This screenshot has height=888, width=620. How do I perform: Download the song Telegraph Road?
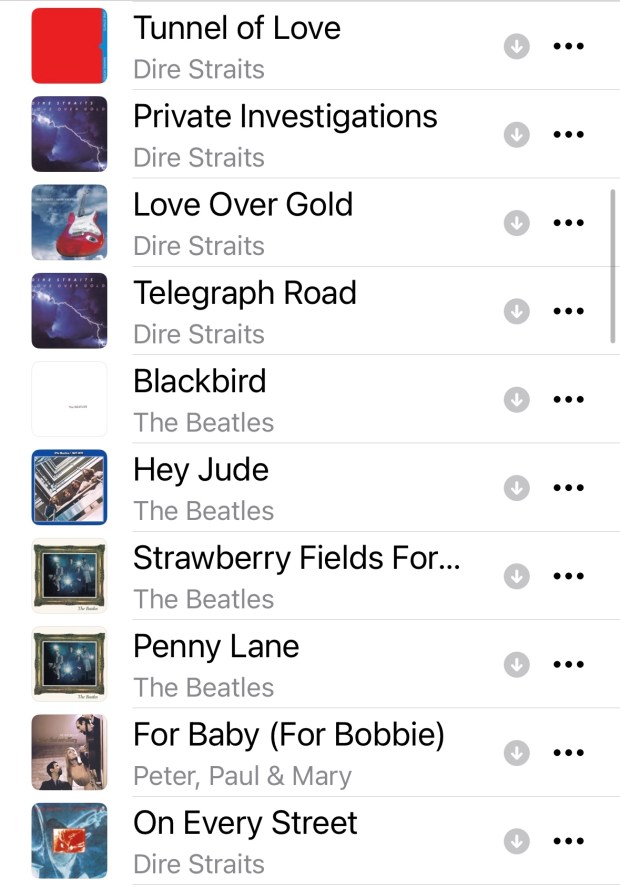pyautogui.click(x=516, y=311)
